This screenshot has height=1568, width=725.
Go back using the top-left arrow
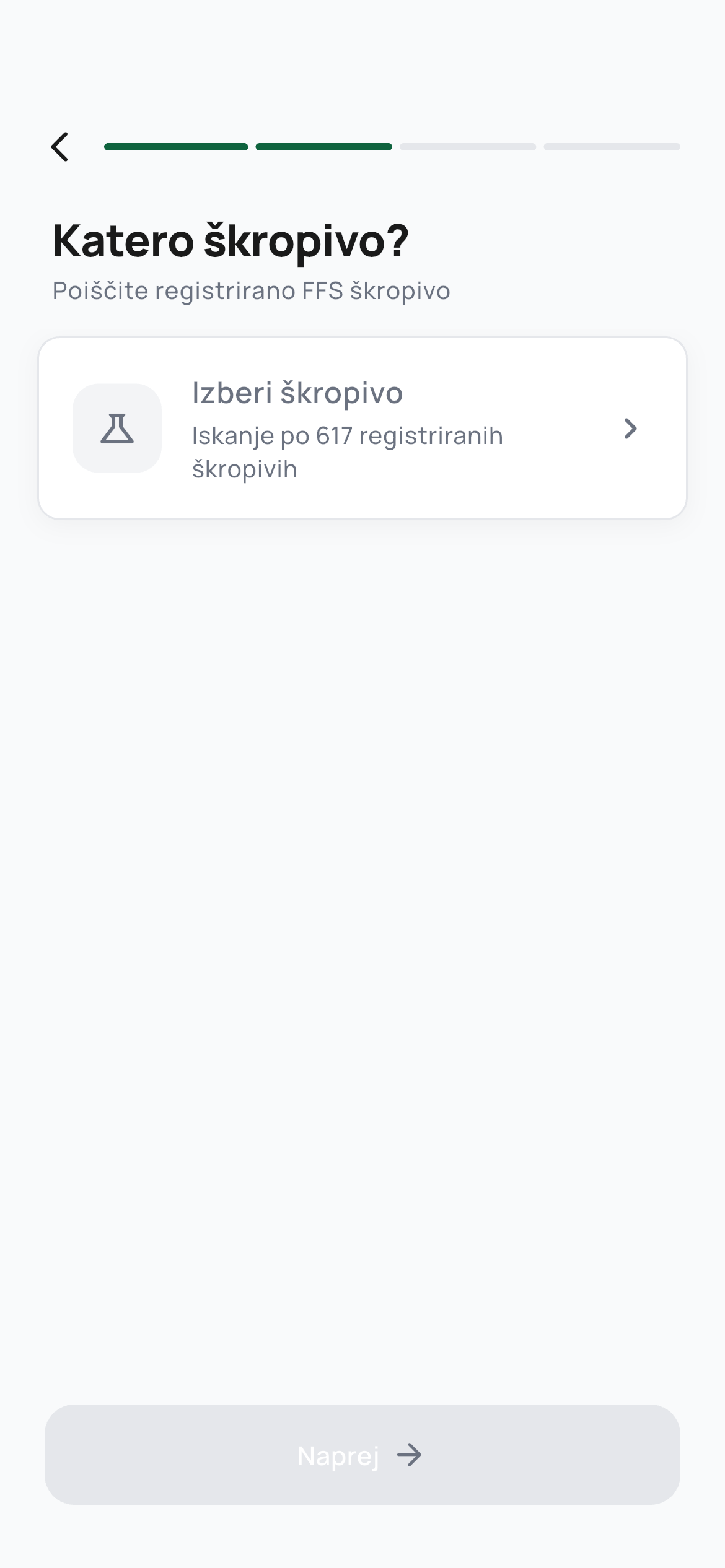click(60, 147)
